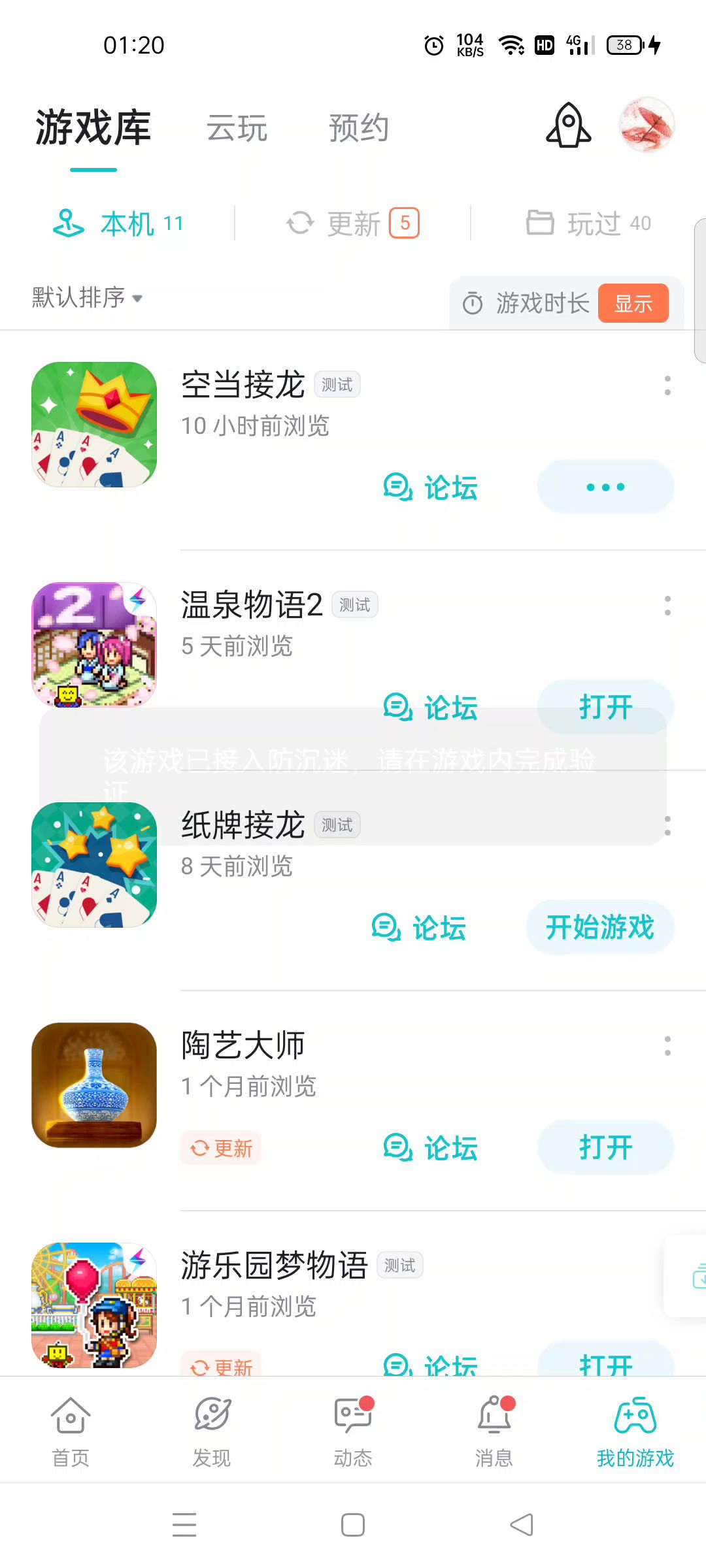The width and height of the screenshot is (706, 1568).
Task: Open overflow menu for 陶艺大师
Action: click(x=667, y=1046)
